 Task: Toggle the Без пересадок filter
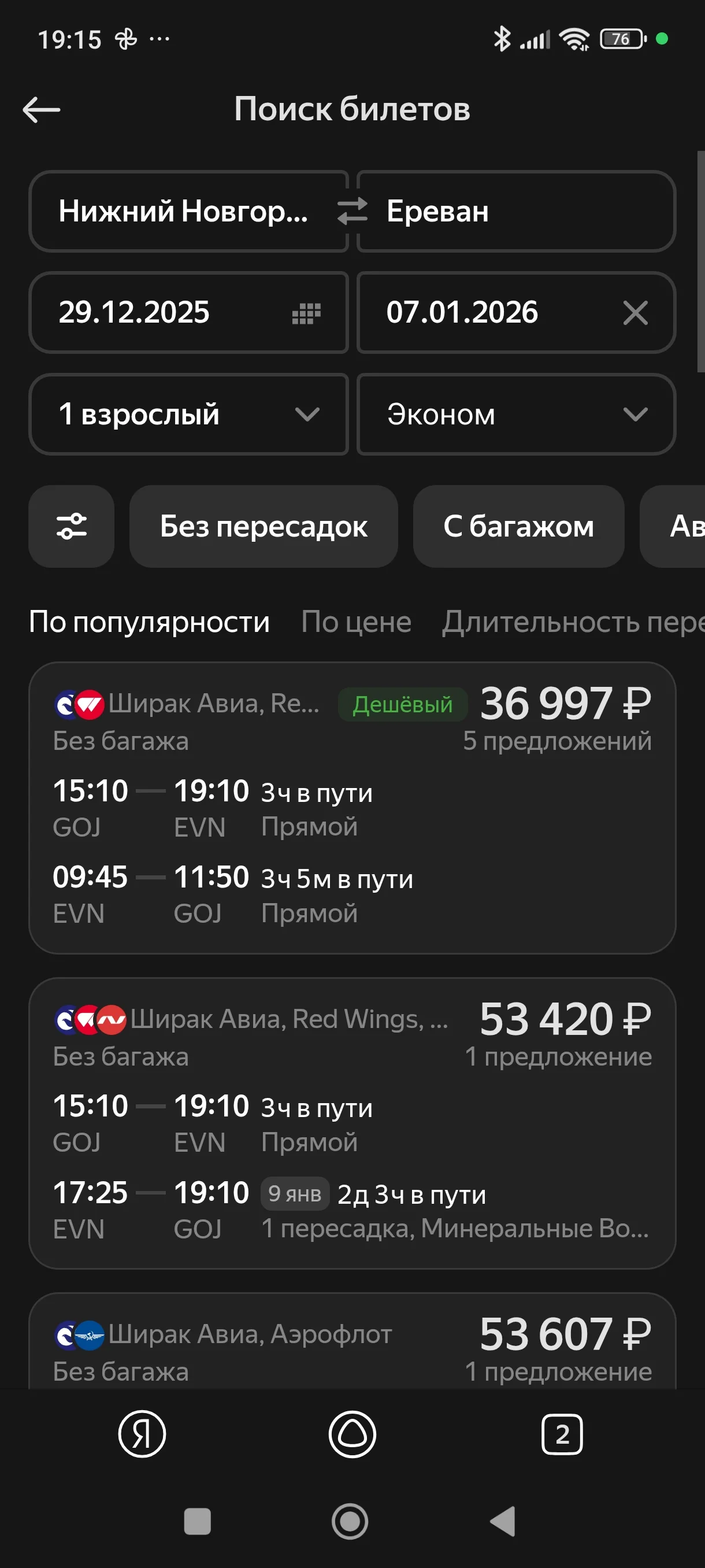(263, 526)
